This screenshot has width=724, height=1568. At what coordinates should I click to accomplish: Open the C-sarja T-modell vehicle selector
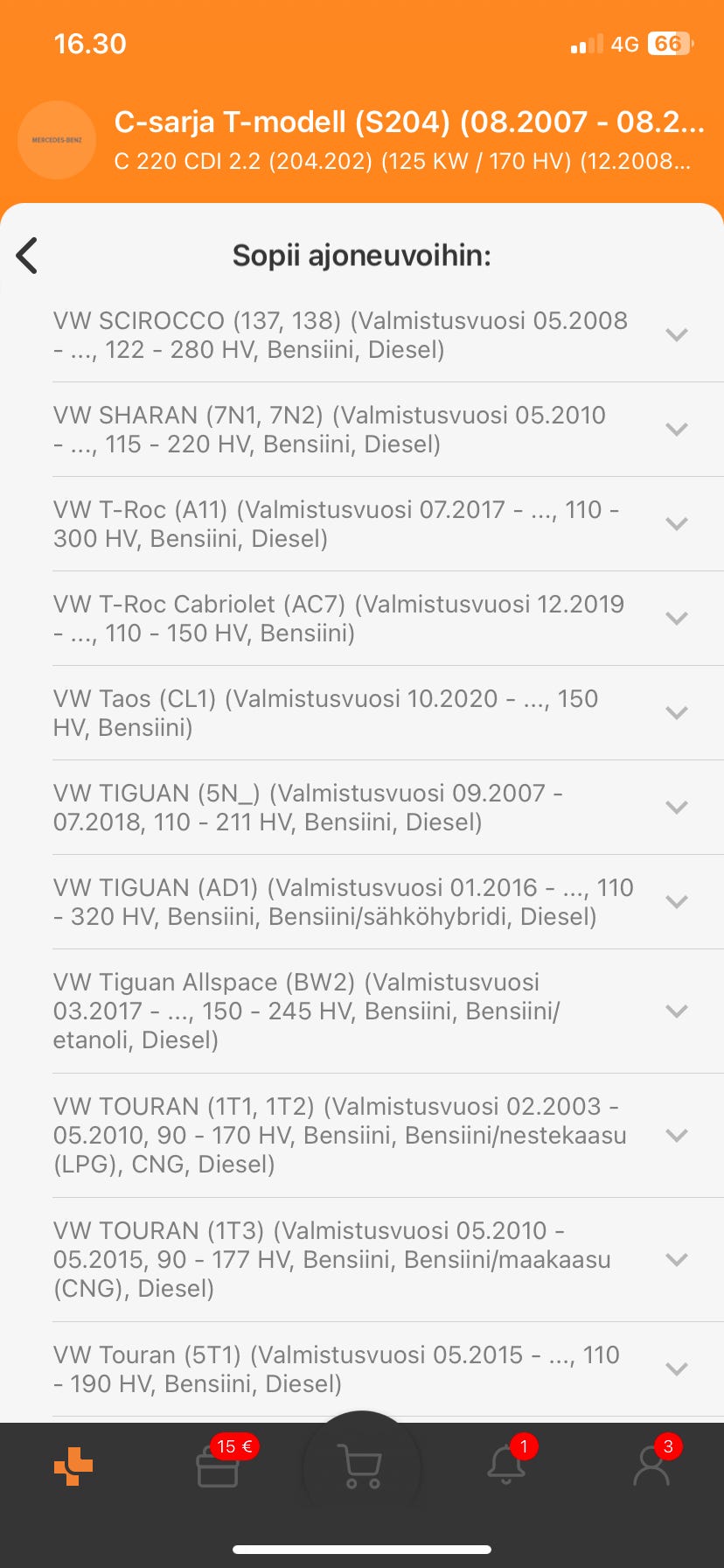tap(407, 140)
